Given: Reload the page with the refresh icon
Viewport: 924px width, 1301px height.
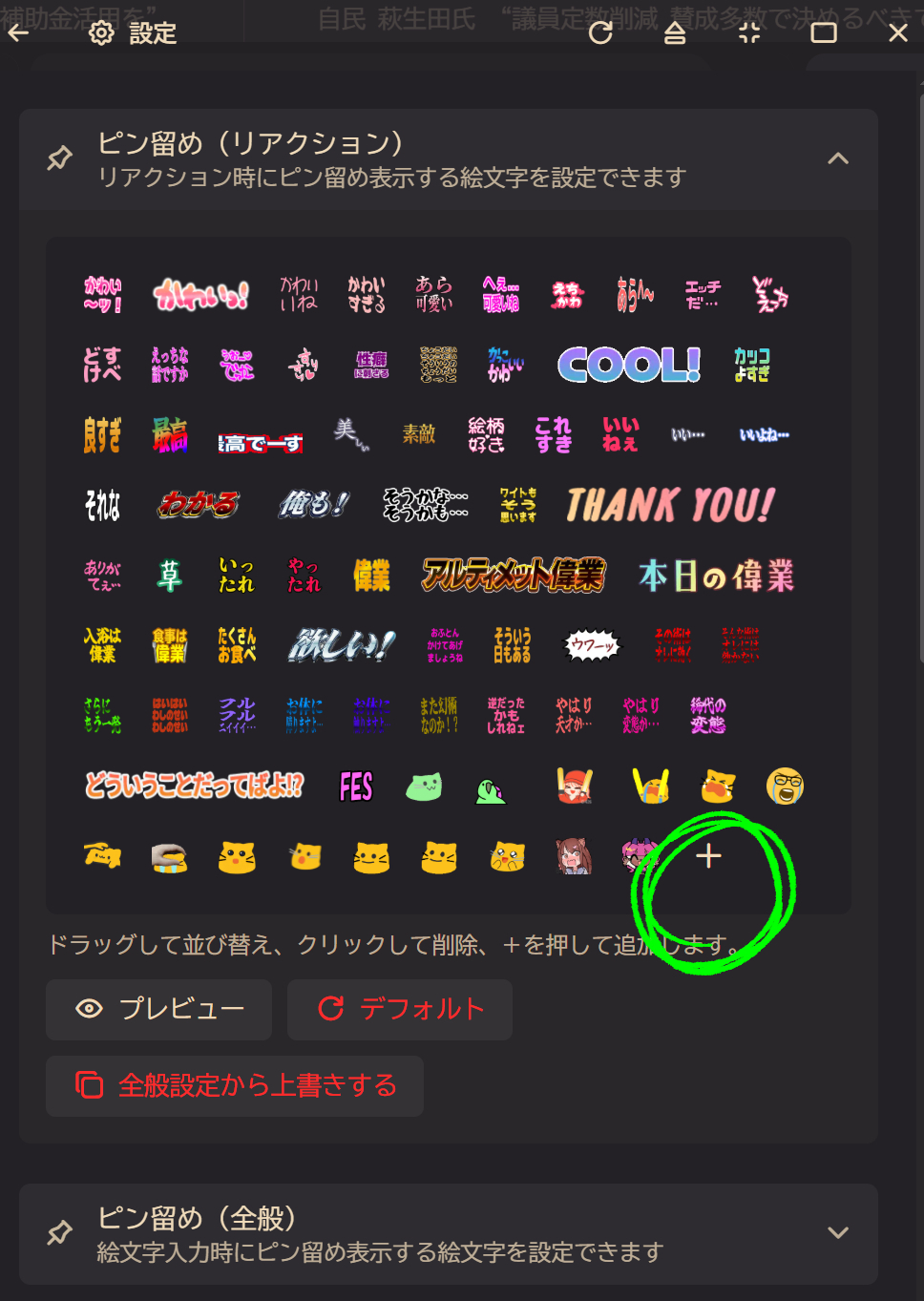Looking at the screenshot, I should point(600,33).
